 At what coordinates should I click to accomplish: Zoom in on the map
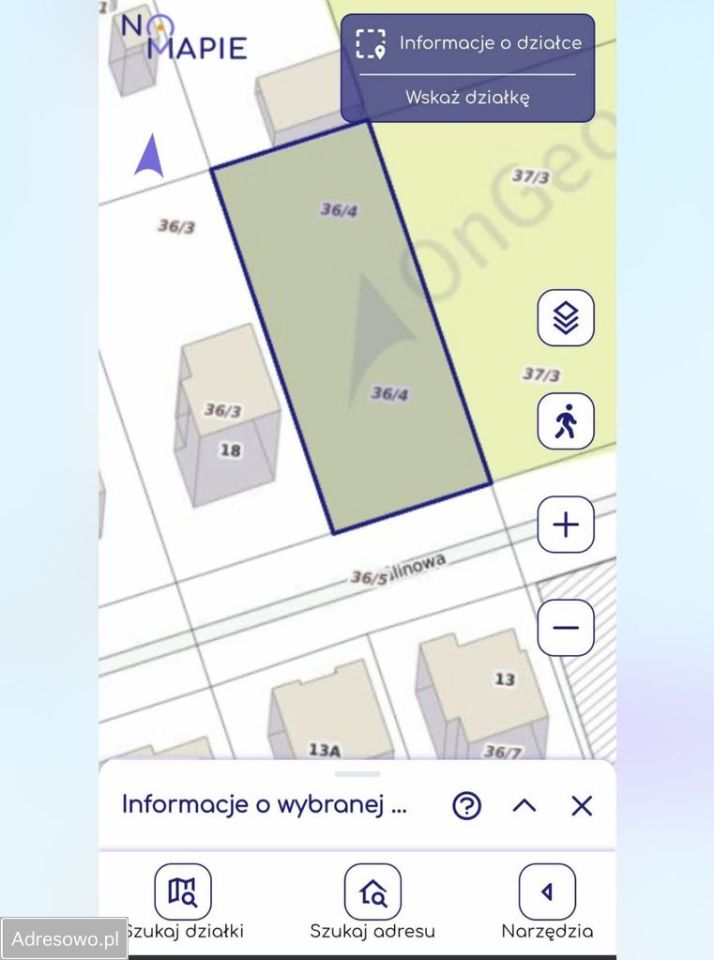(566, 525)
